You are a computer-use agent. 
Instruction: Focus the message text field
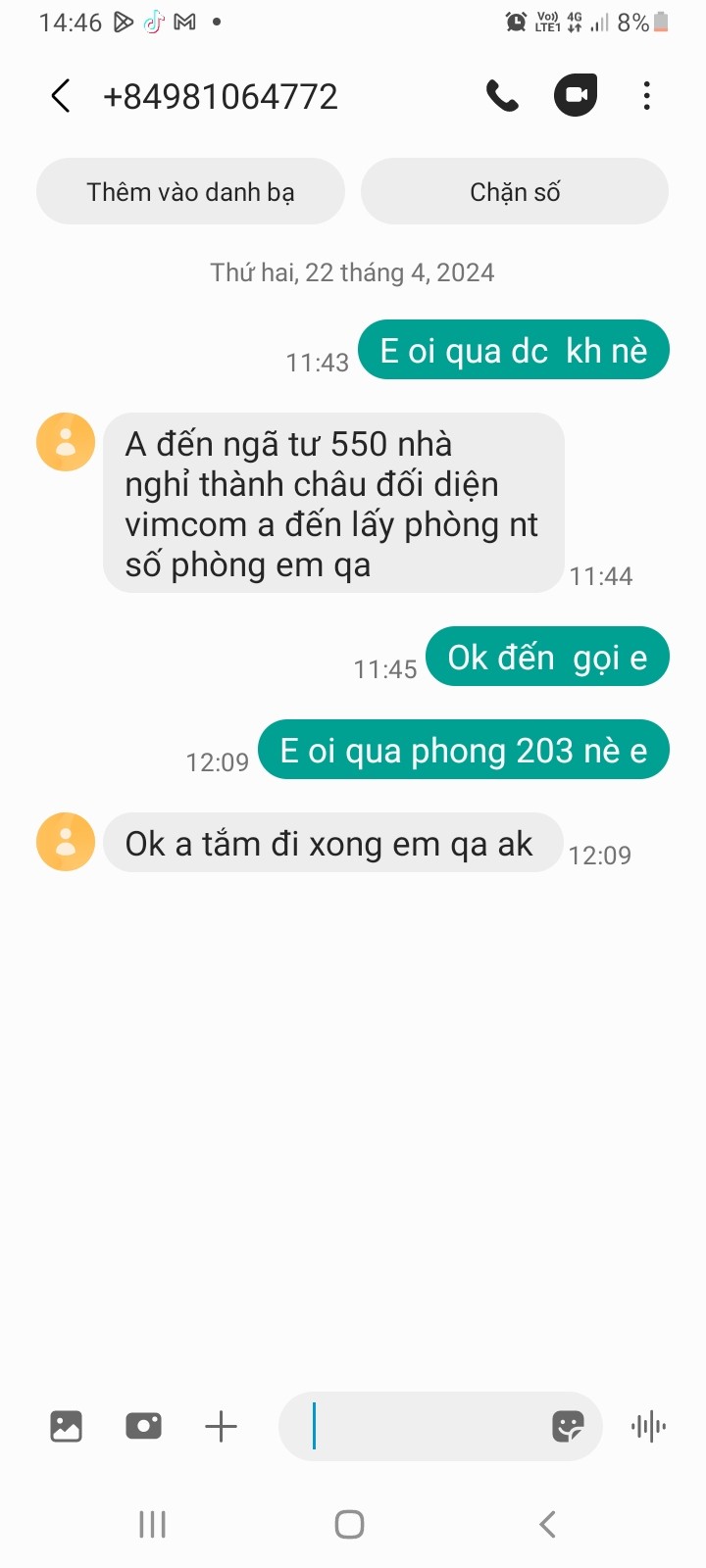click(x=422, y=1426)
